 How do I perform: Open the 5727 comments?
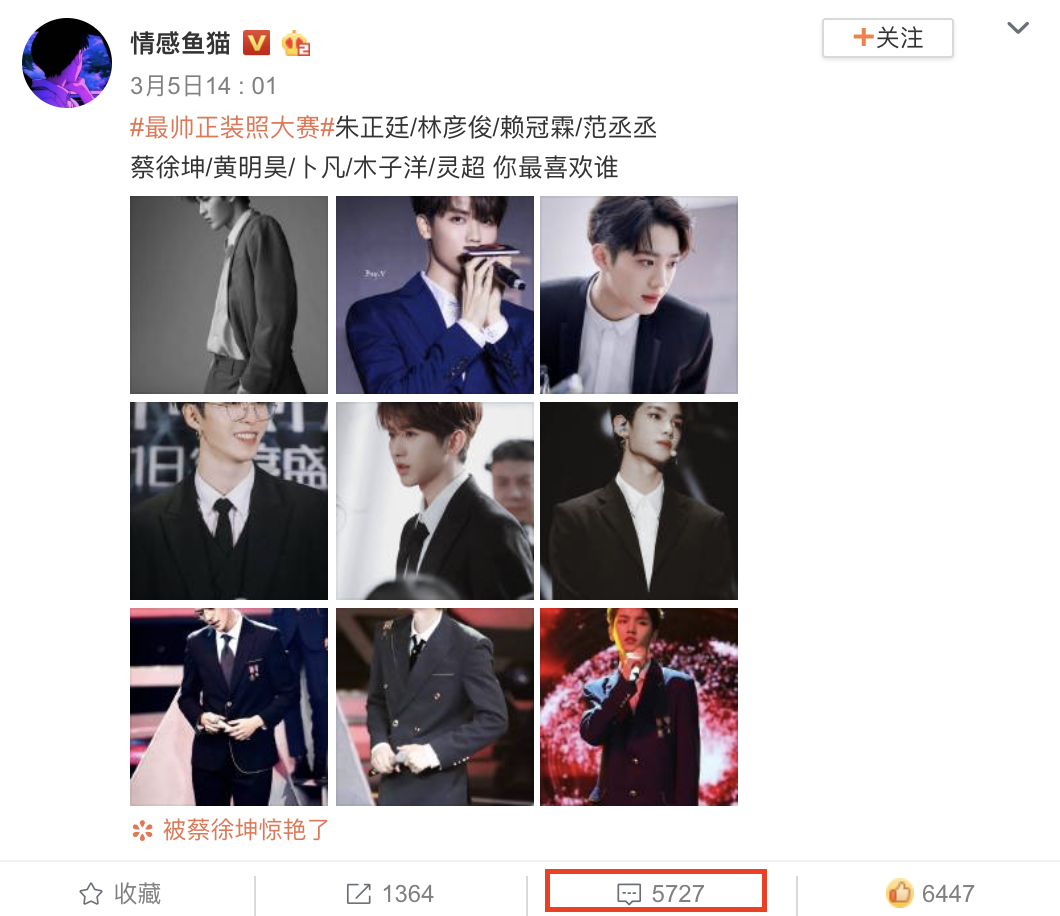(x=656, y=893)
